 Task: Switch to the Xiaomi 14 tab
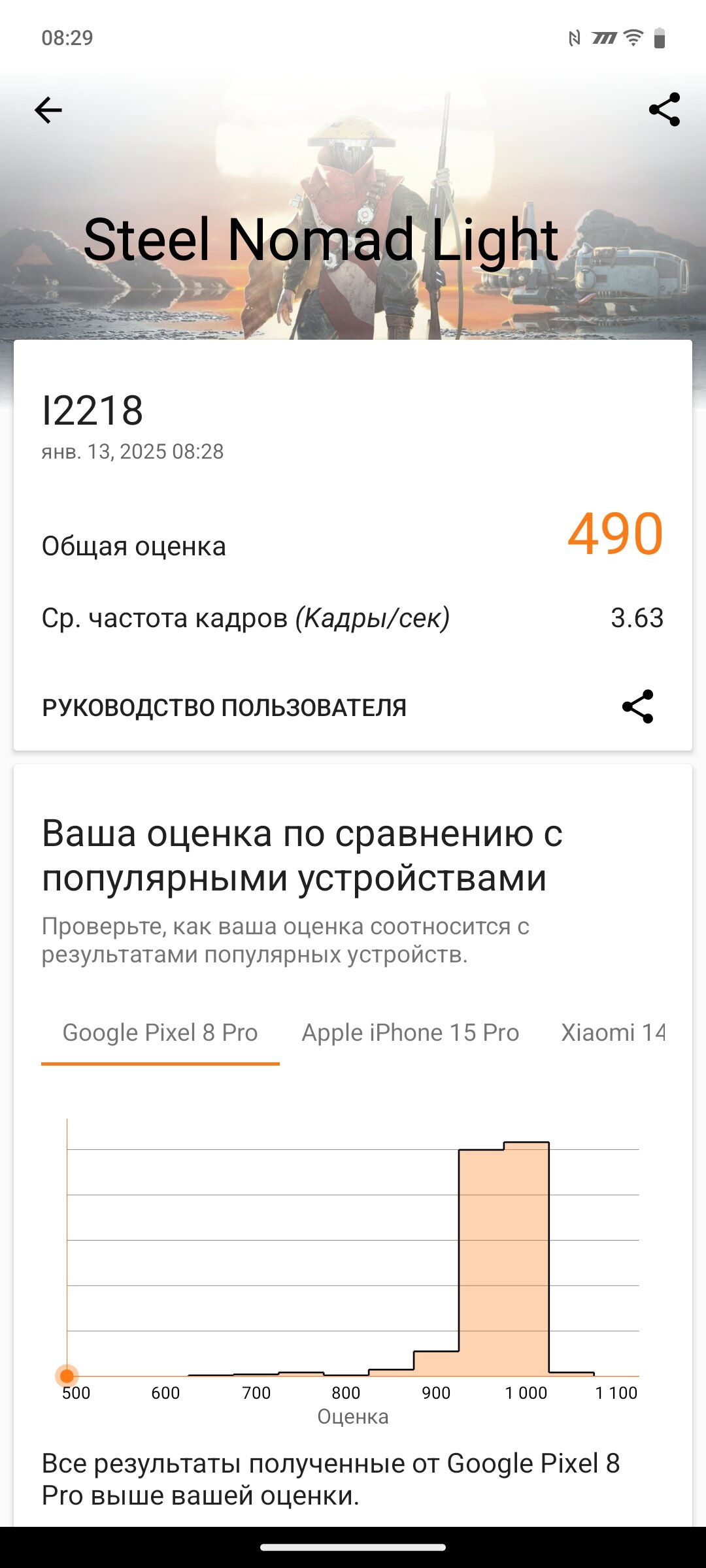pos(613,1033)
